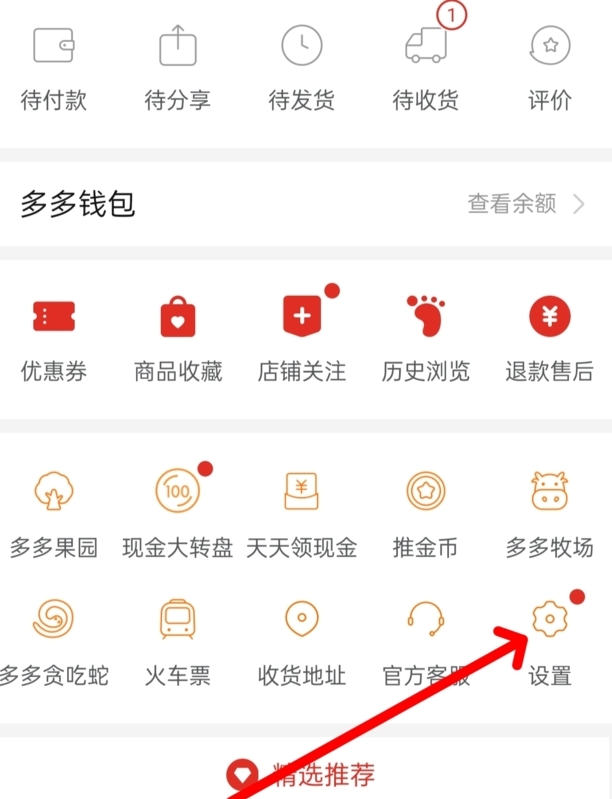Open 天天领现金 daily cash
Viewport: 612px width, 799px height.
pyautogui.click(x=301, y=513)
